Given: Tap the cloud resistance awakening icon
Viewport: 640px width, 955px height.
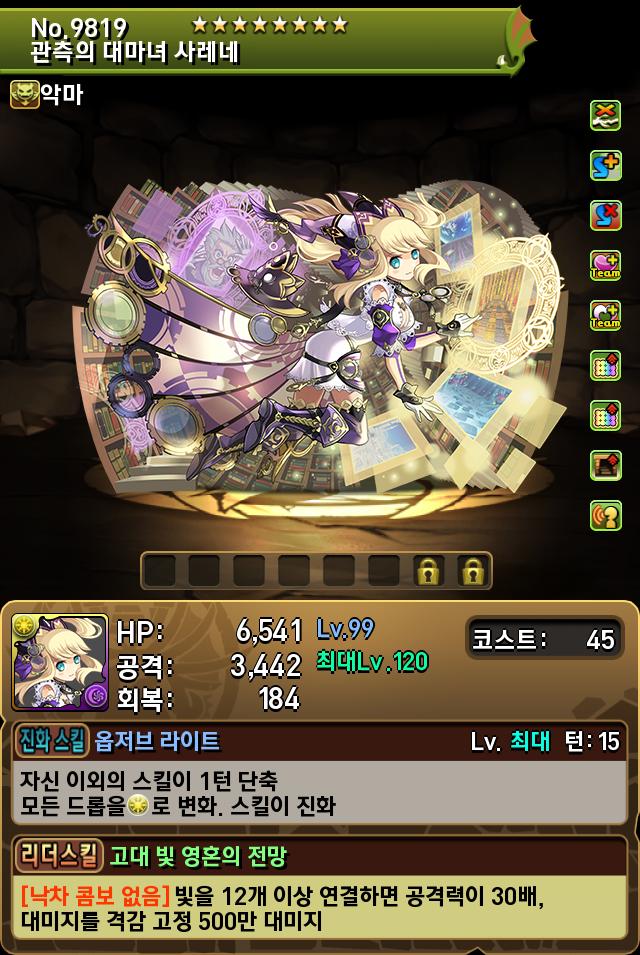Looking at the screenshot, I should pos(606,115).
